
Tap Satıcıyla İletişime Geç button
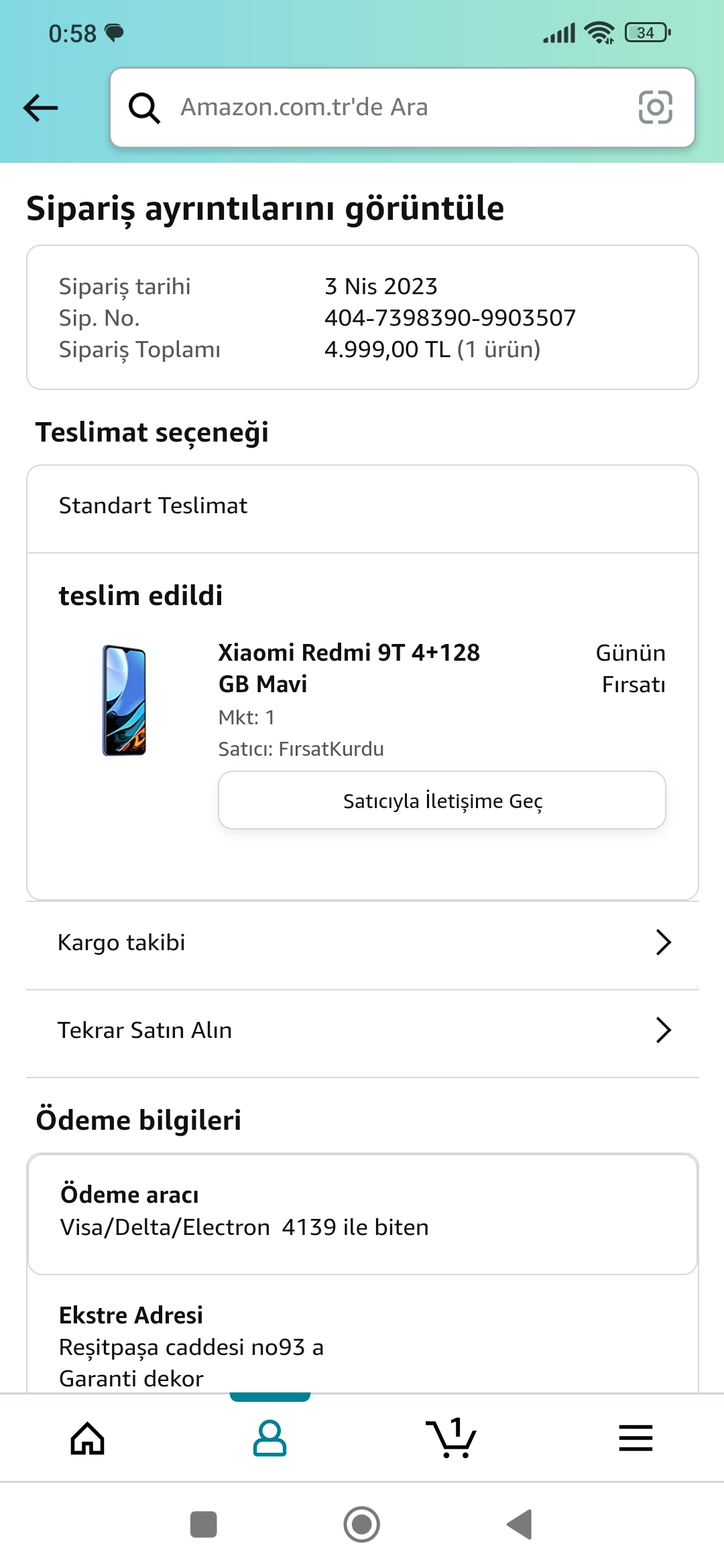[x=442, y=800]
